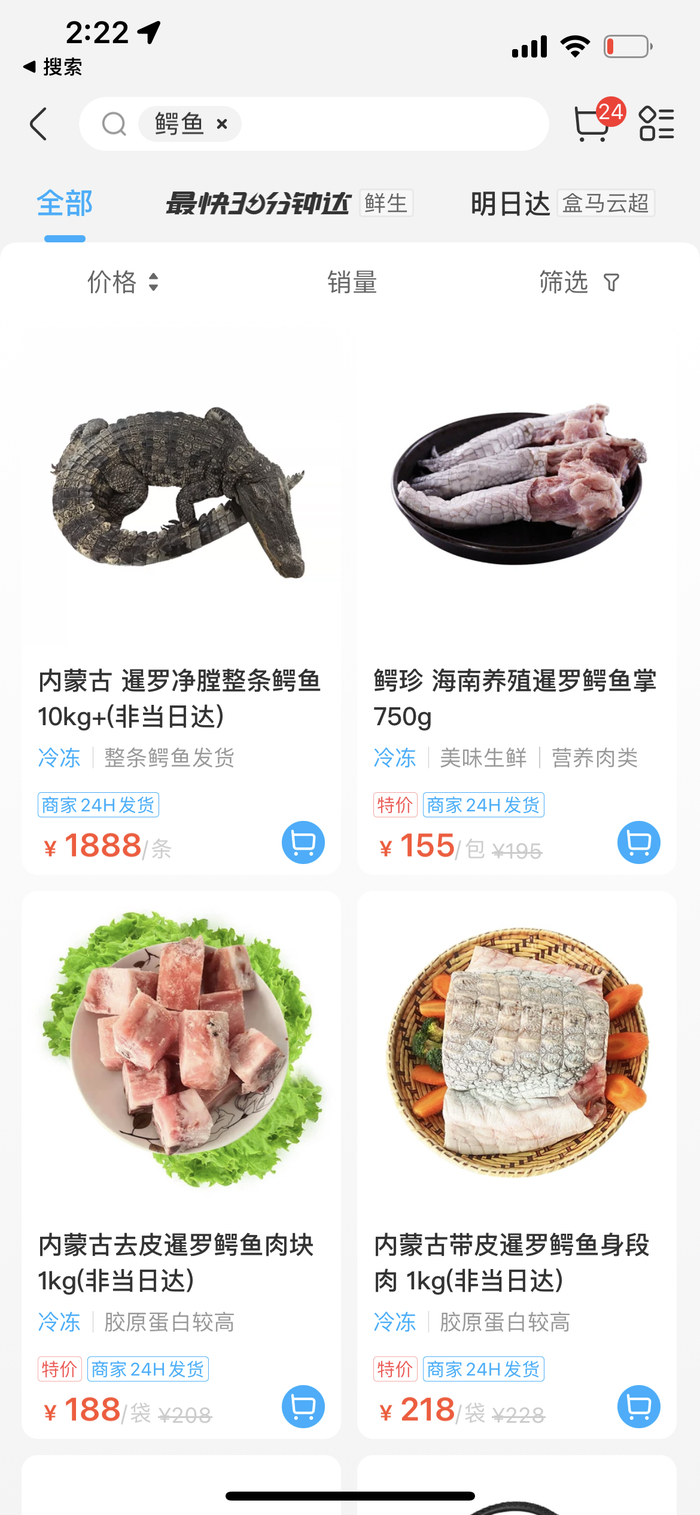Return to 搜索 via the status bar link
Viewport: 700px width, 1515px height.
click(53, 67)
